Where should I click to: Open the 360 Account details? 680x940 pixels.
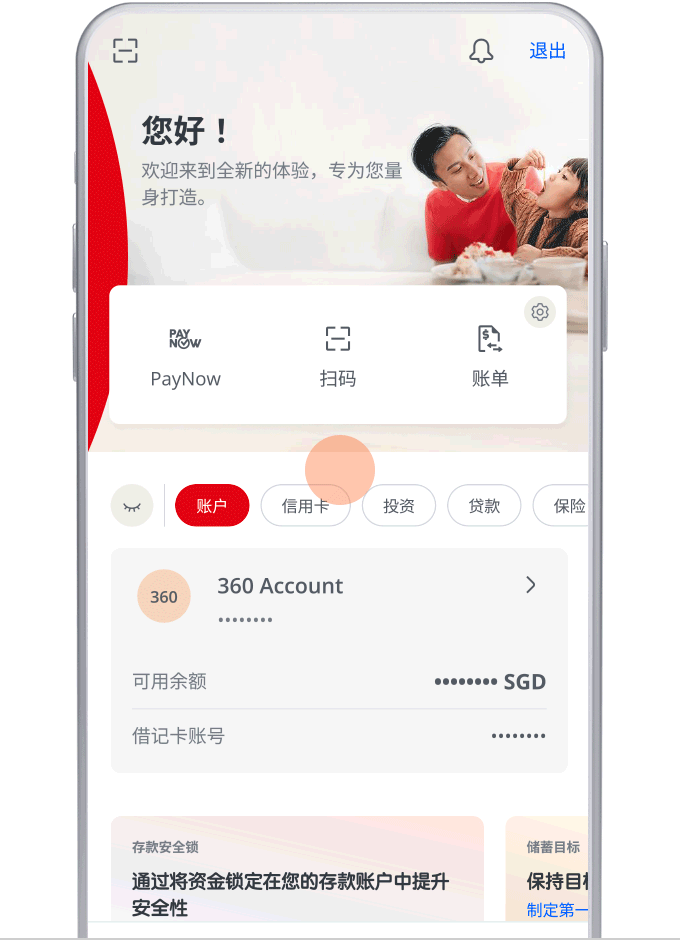[x=339, y=597]
